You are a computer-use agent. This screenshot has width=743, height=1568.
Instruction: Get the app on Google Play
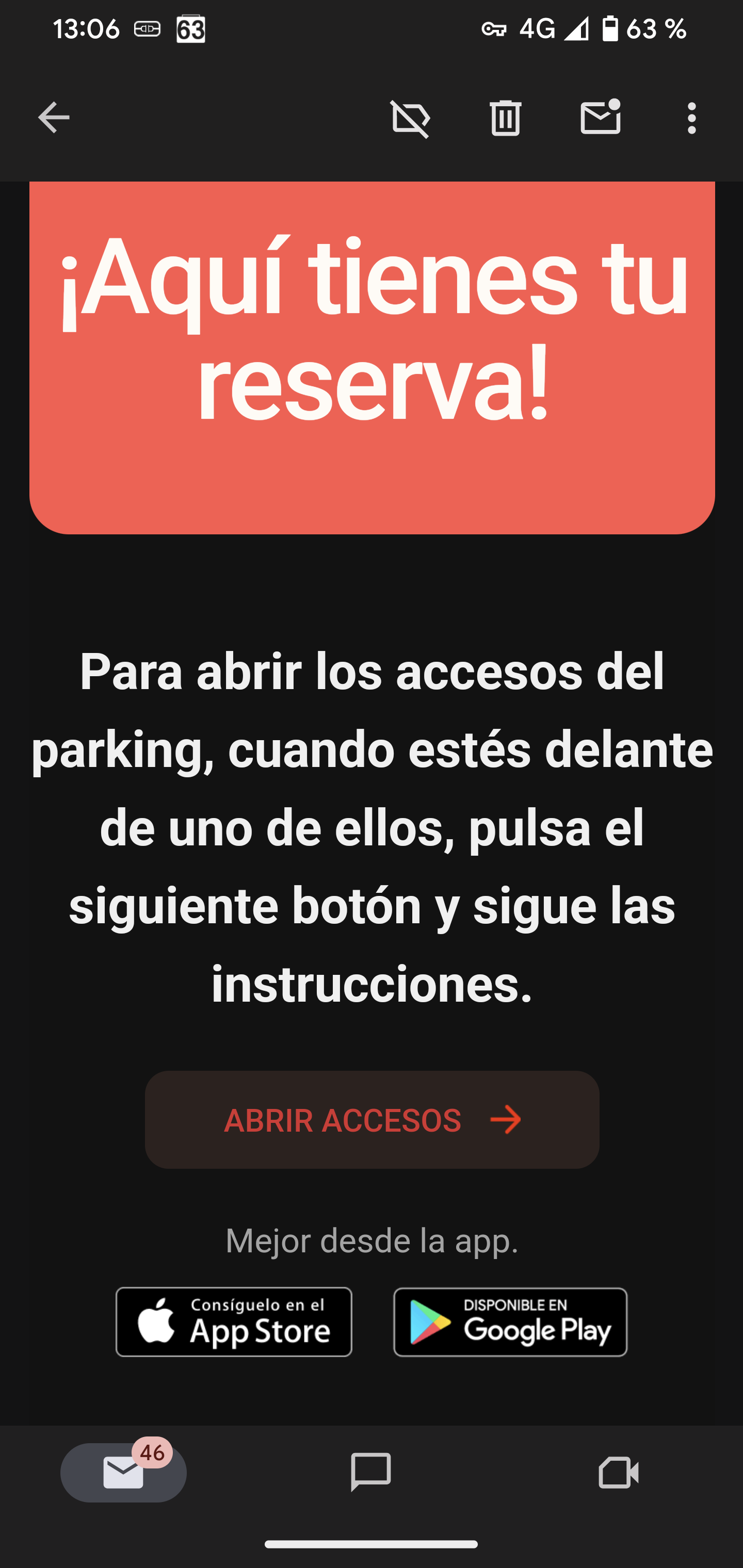(510, 1322)
